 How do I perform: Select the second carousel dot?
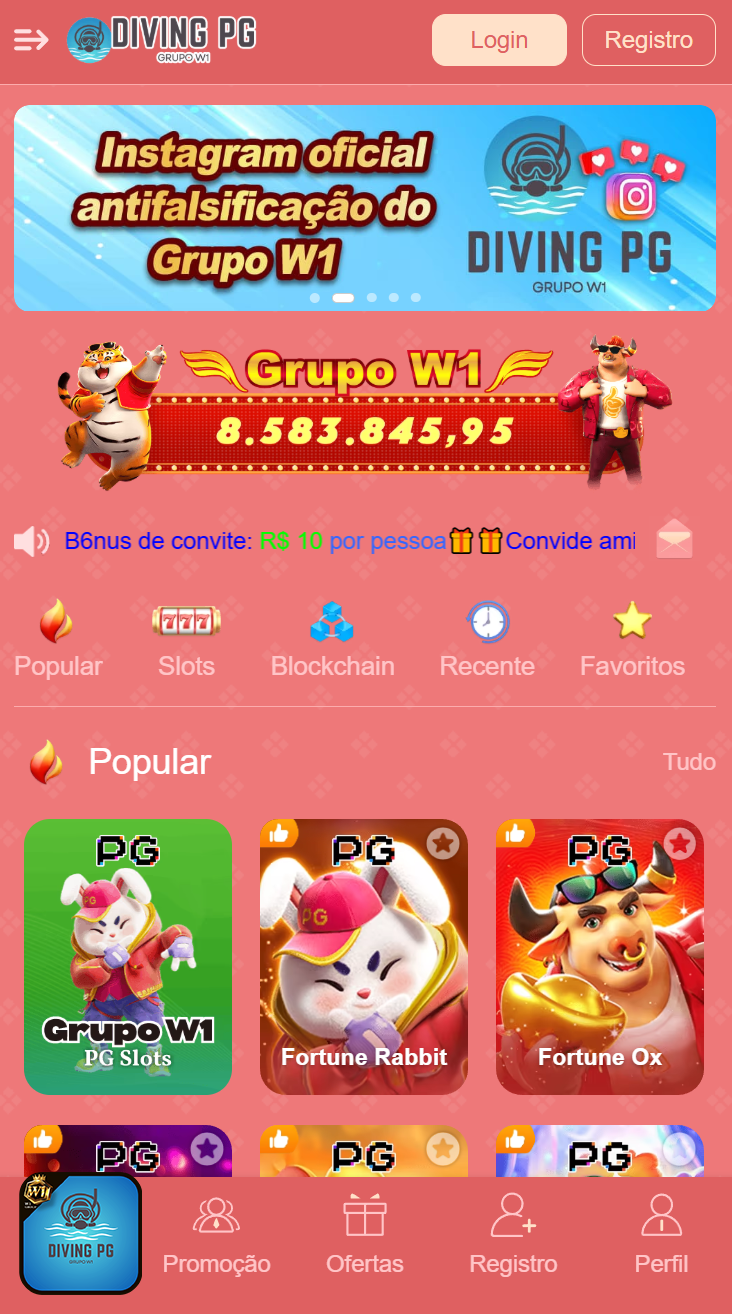[x=344, y=297]
